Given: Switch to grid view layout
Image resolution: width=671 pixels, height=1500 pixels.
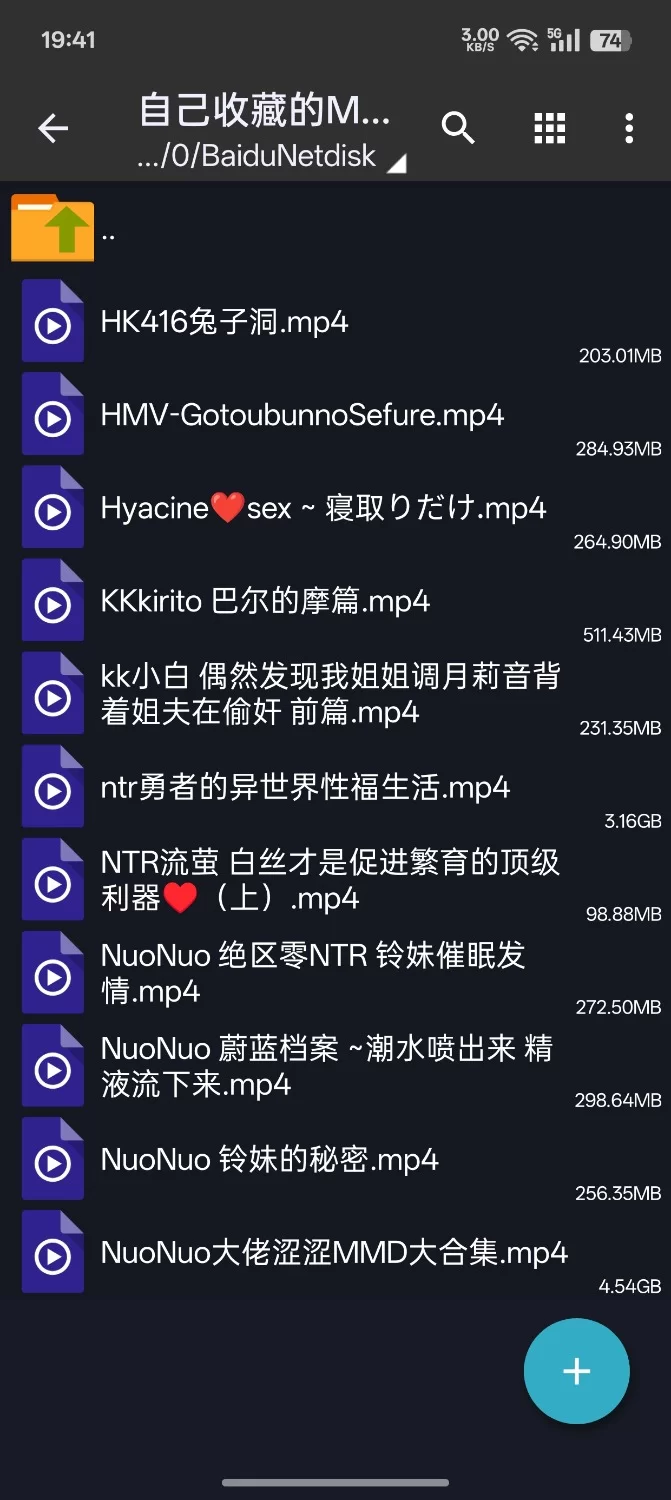Looking at the screenshot, I should (x=549, y=128).
